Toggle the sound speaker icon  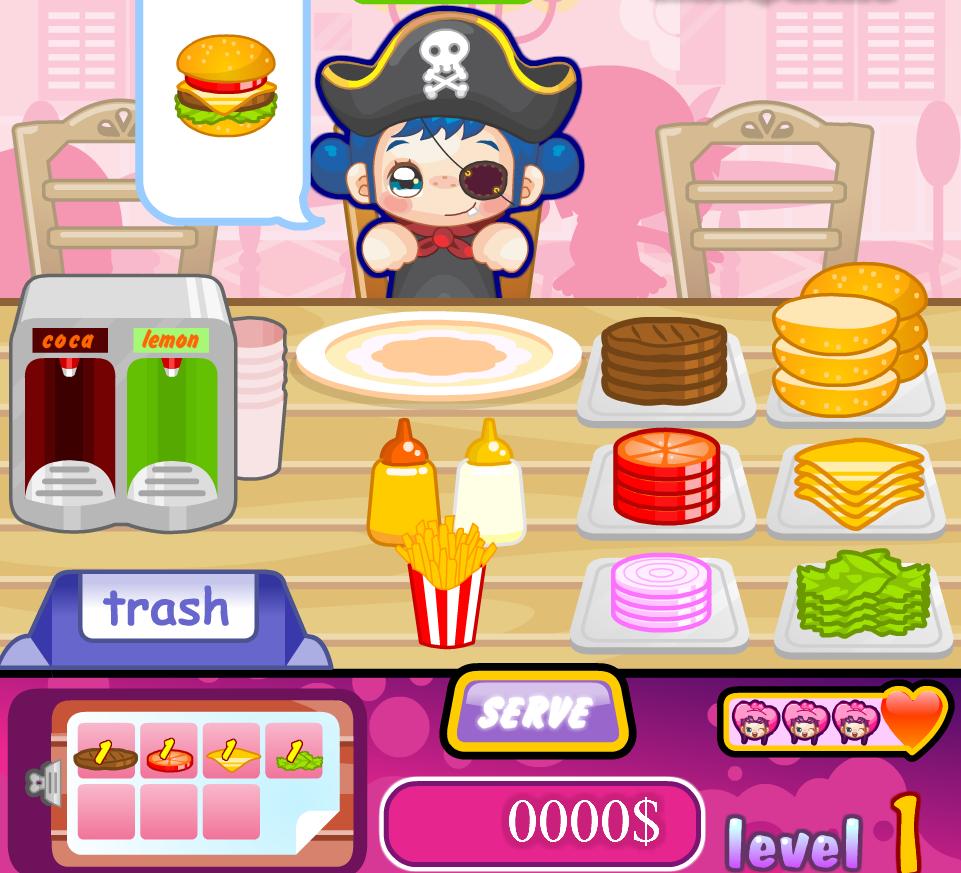[x=40, y=783]
